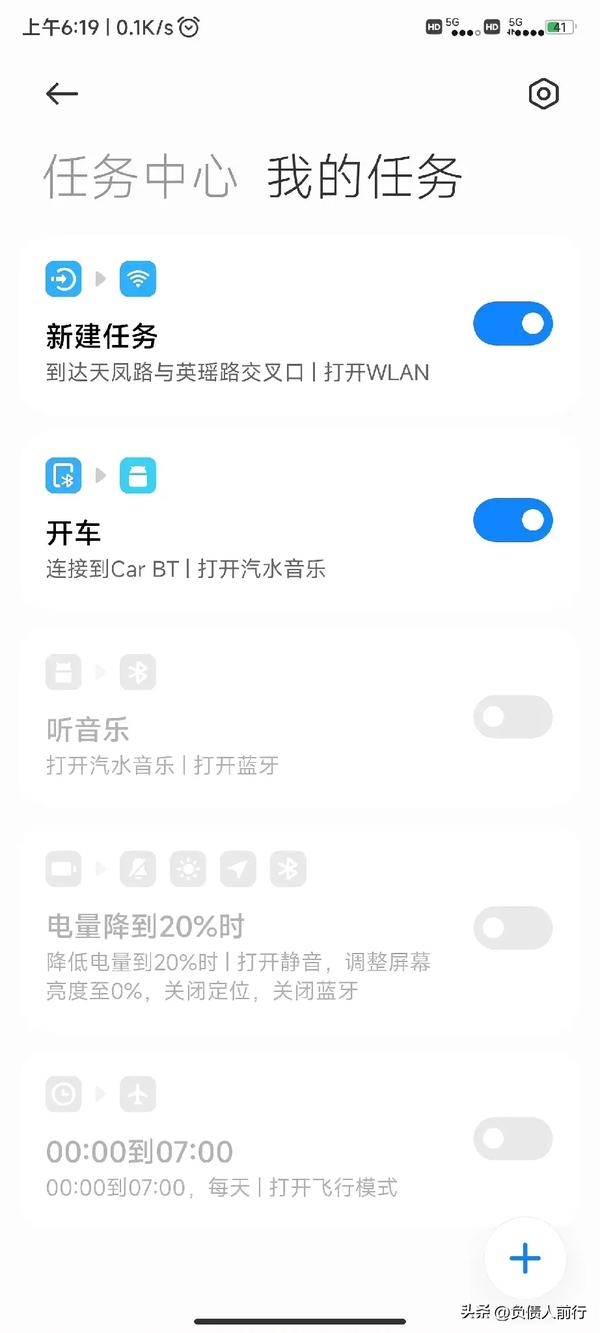600x1333 pixels.
Task: Enable the 00:00到07:00 airplane mode task
Action: [x=512, y=1139]
